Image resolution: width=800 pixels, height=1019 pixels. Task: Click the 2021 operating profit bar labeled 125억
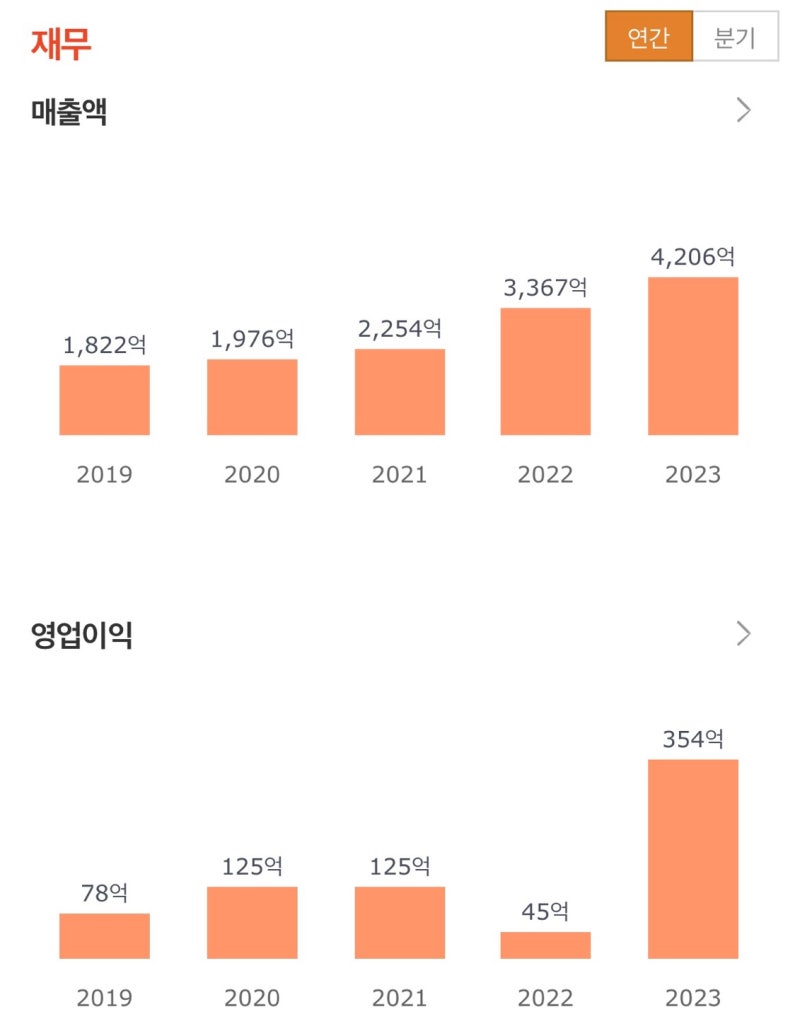point(398,920)
